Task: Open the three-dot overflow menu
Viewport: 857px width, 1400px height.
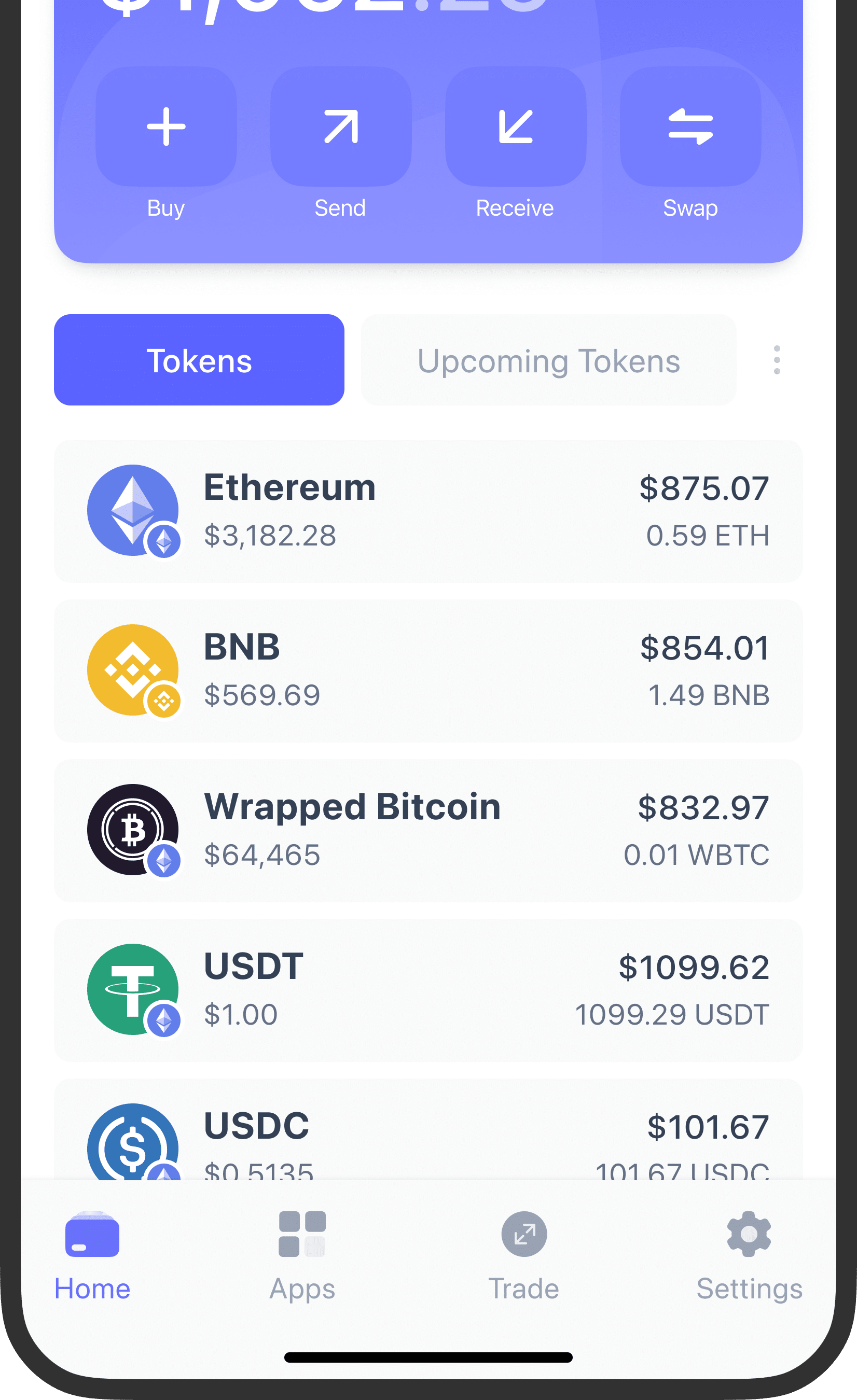Action: pos(776,360)
